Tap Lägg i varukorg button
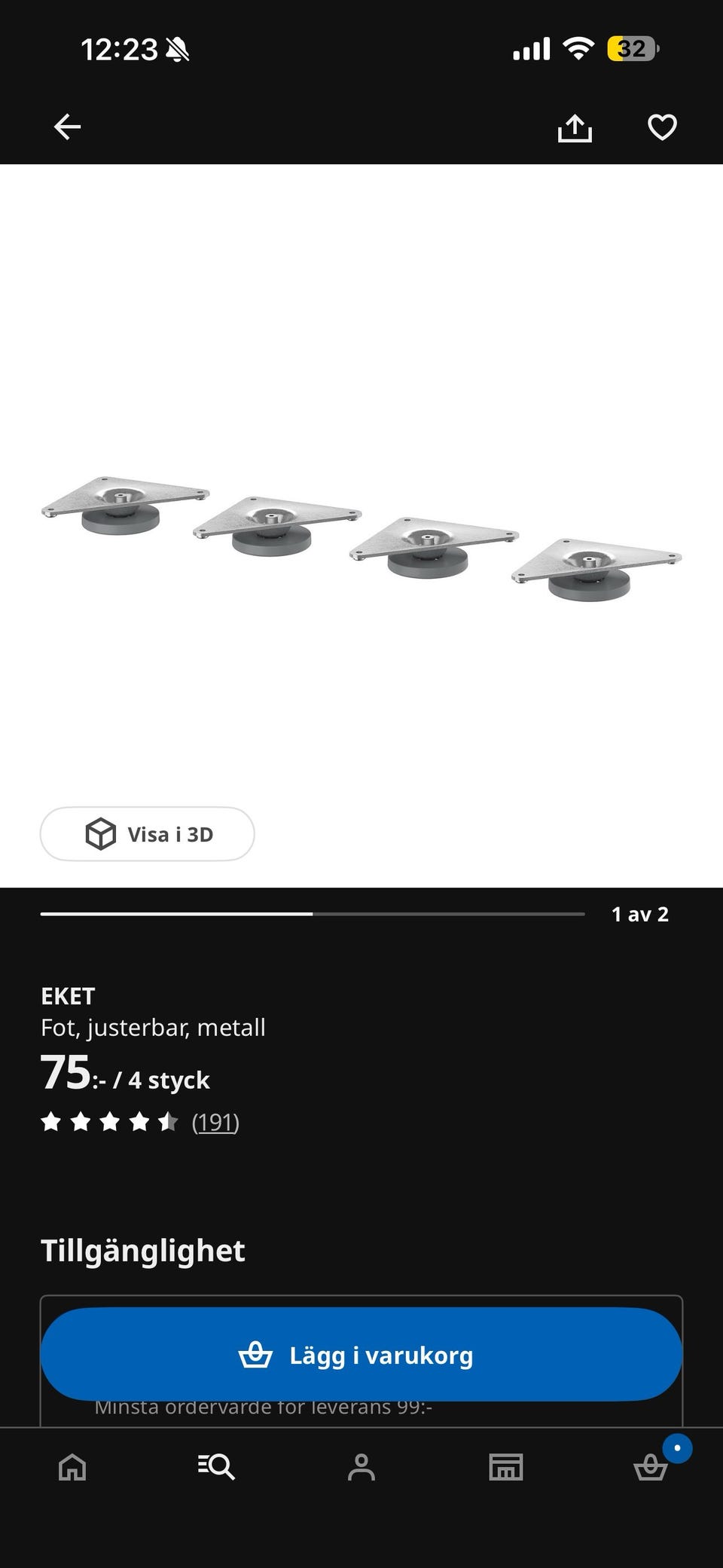 click(361, 1355)
